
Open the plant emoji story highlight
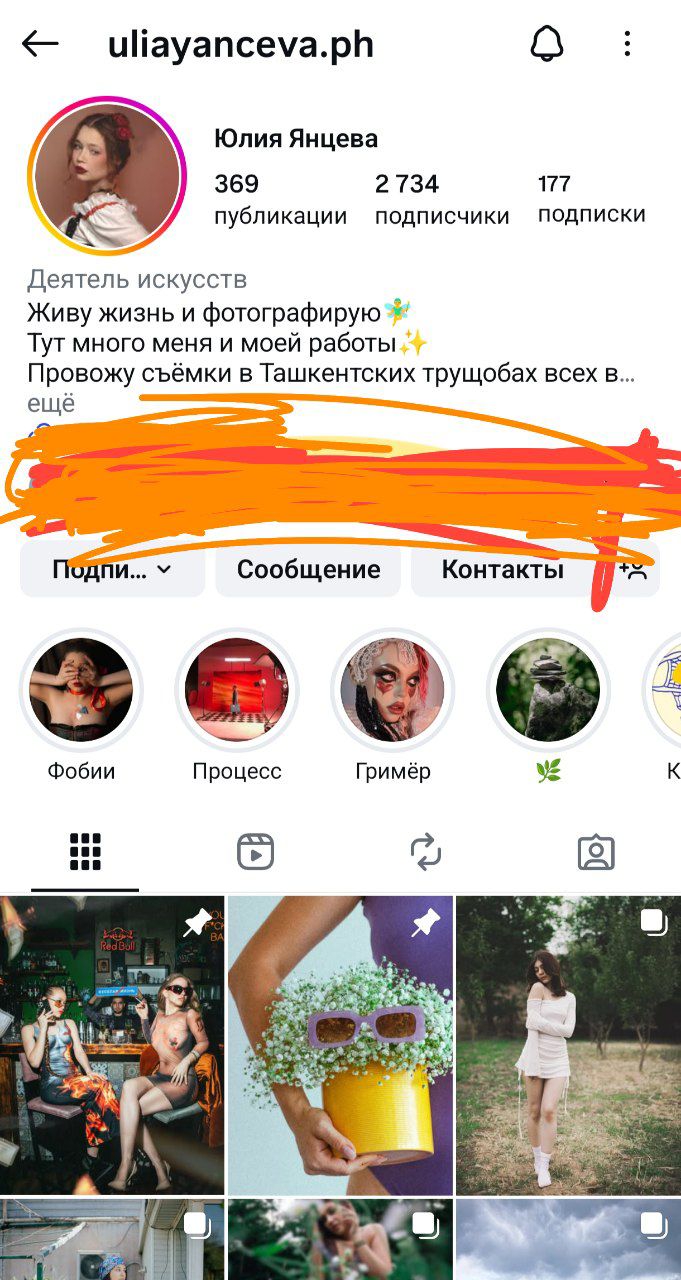tap(548, 690)
